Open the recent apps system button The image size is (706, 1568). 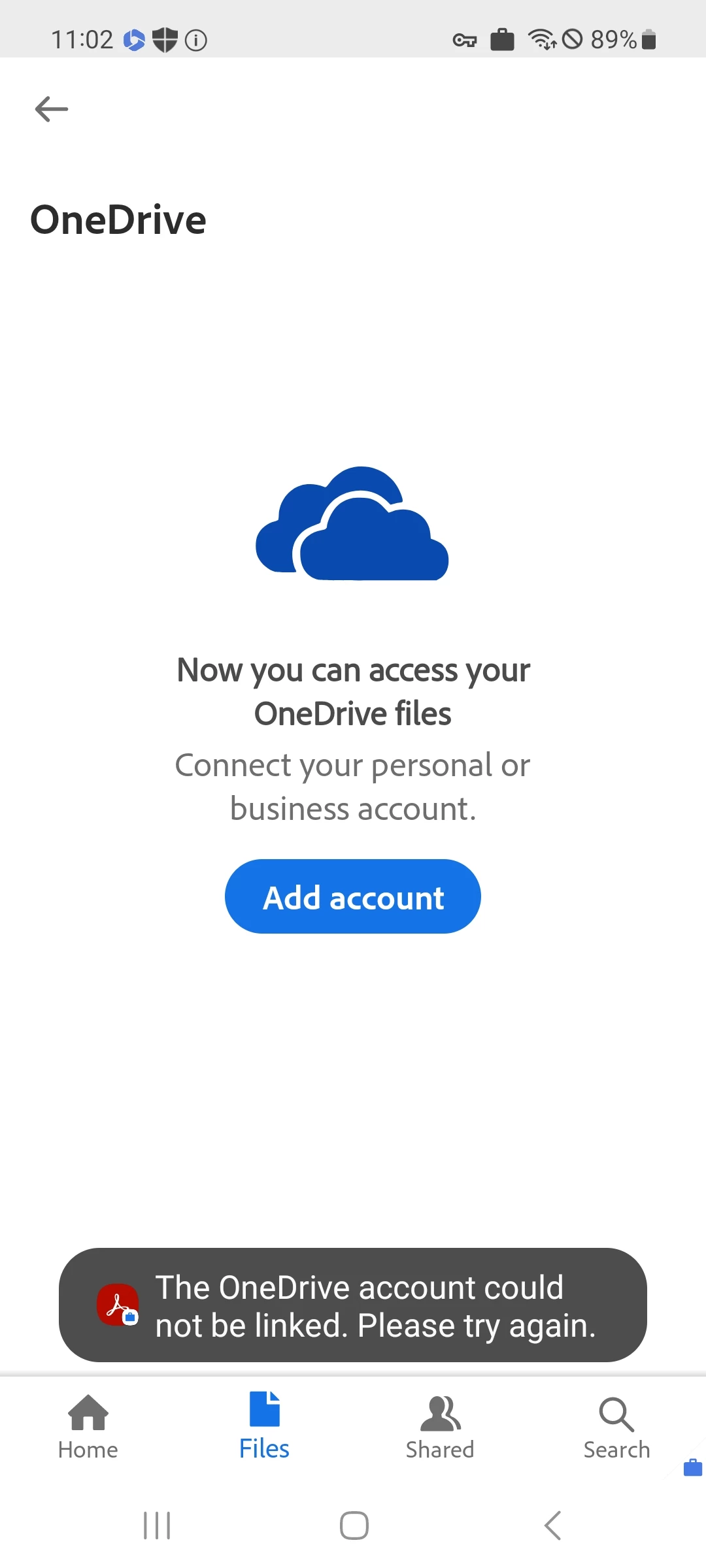(157, 1526)
